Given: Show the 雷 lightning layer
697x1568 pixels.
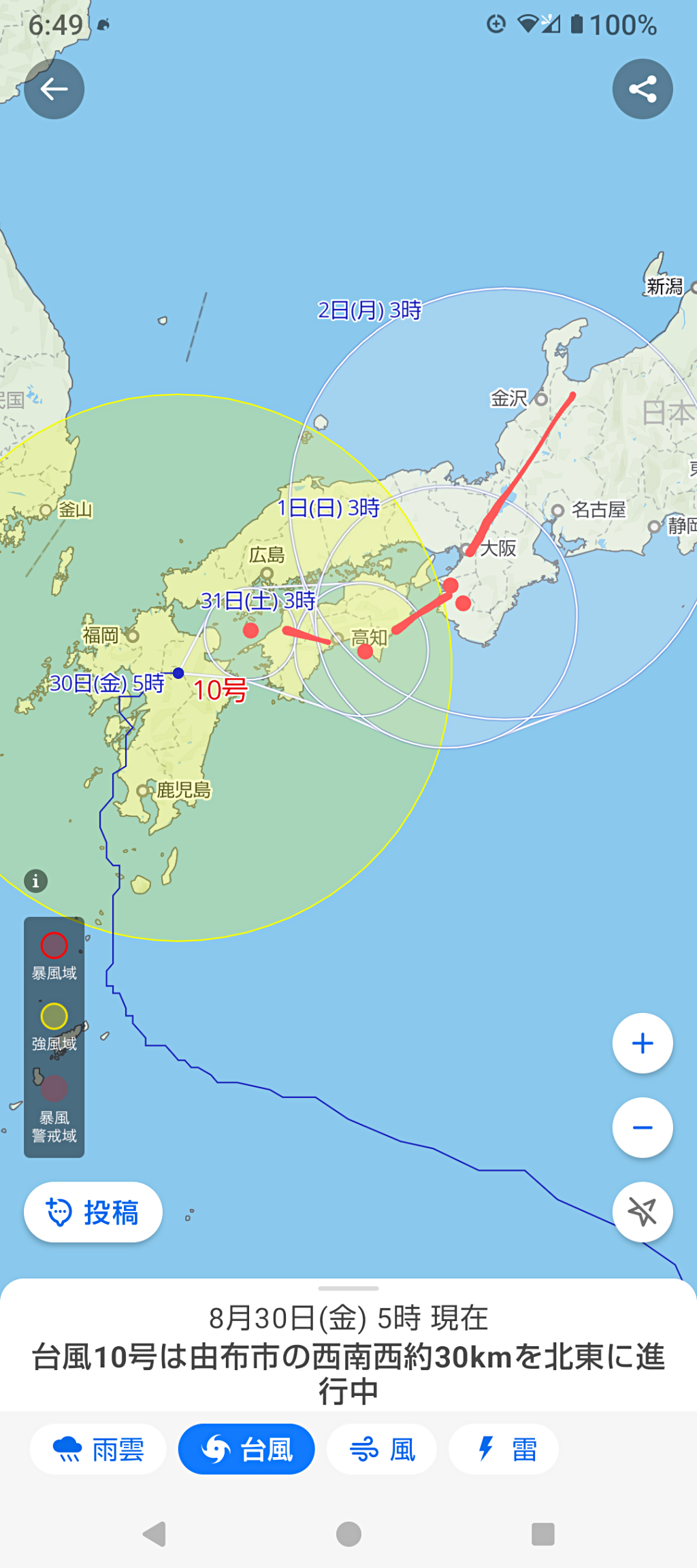Looking at the screenshot, I should tap(504, 1449).
